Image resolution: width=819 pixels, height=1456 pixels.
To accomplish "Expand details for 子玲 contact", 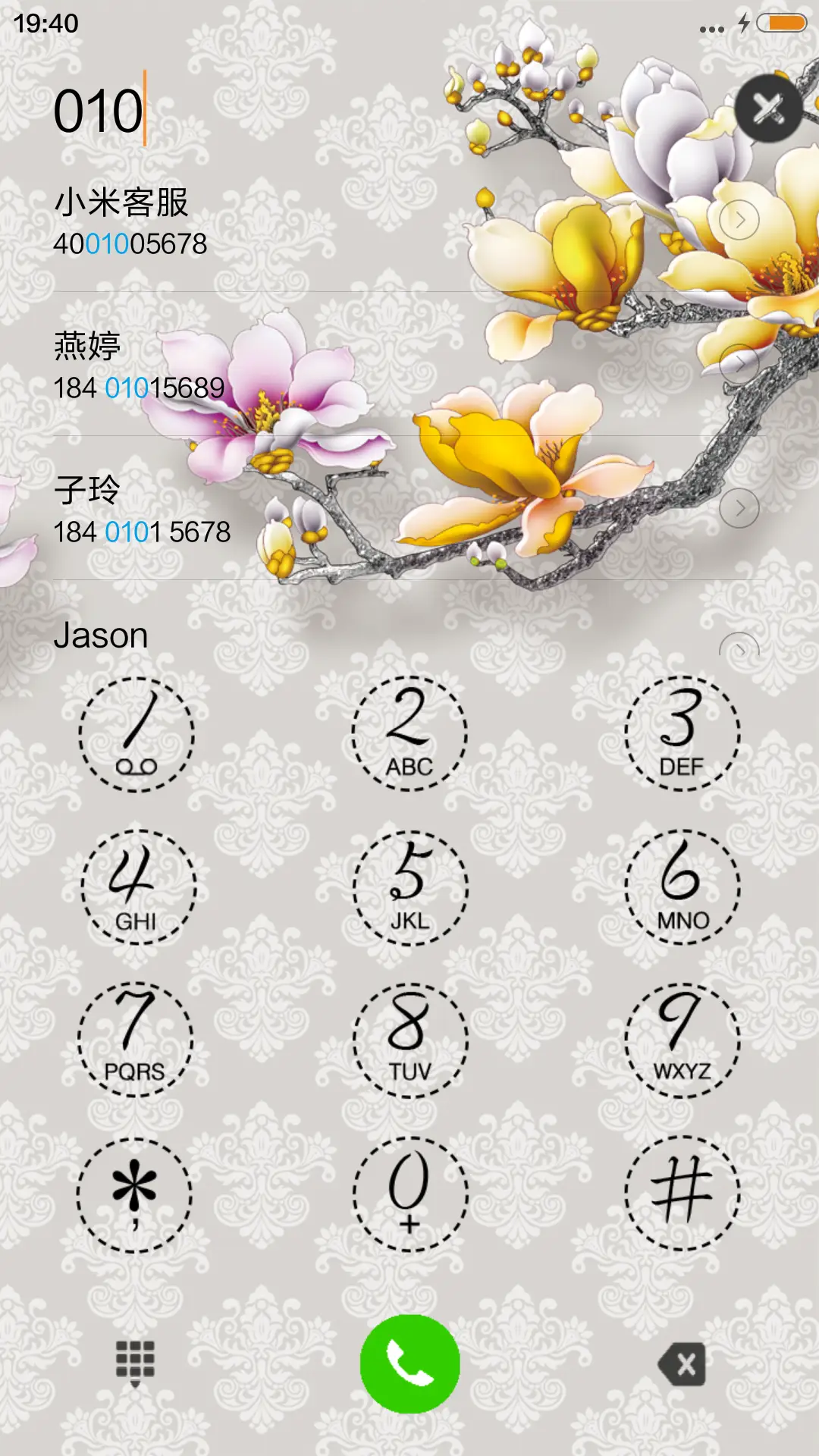I will [738, 510].
